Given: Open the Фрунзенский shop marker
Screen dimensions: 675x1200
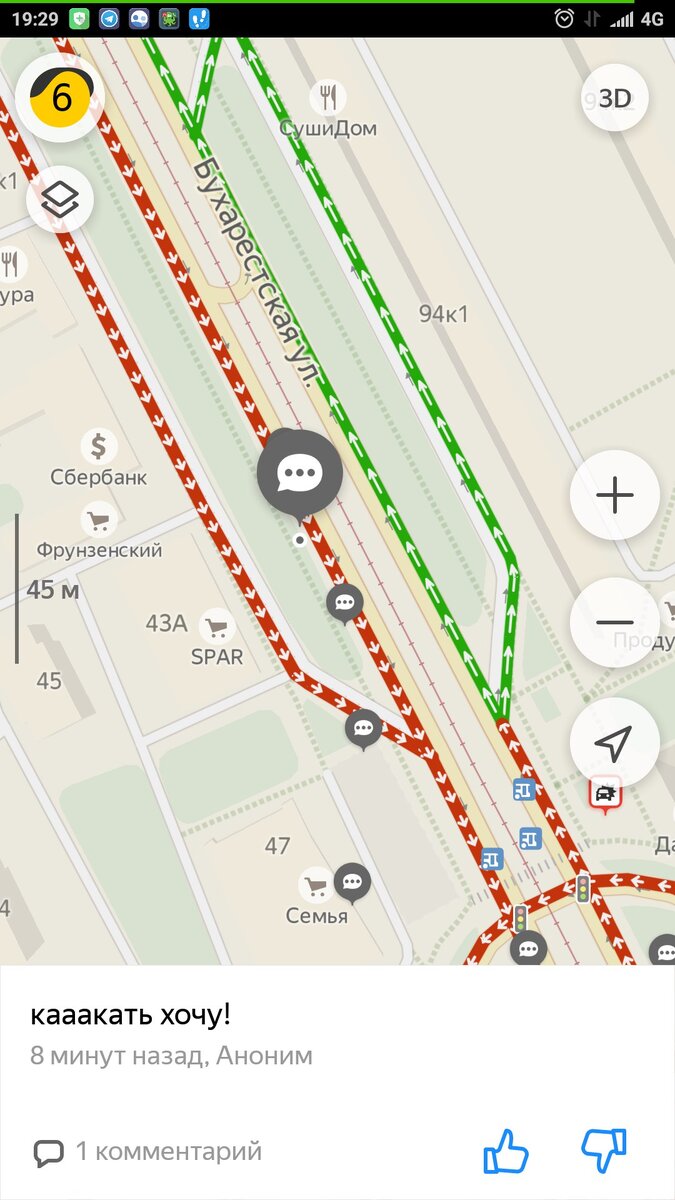Looking at the screenshot, I should point(98,520).
